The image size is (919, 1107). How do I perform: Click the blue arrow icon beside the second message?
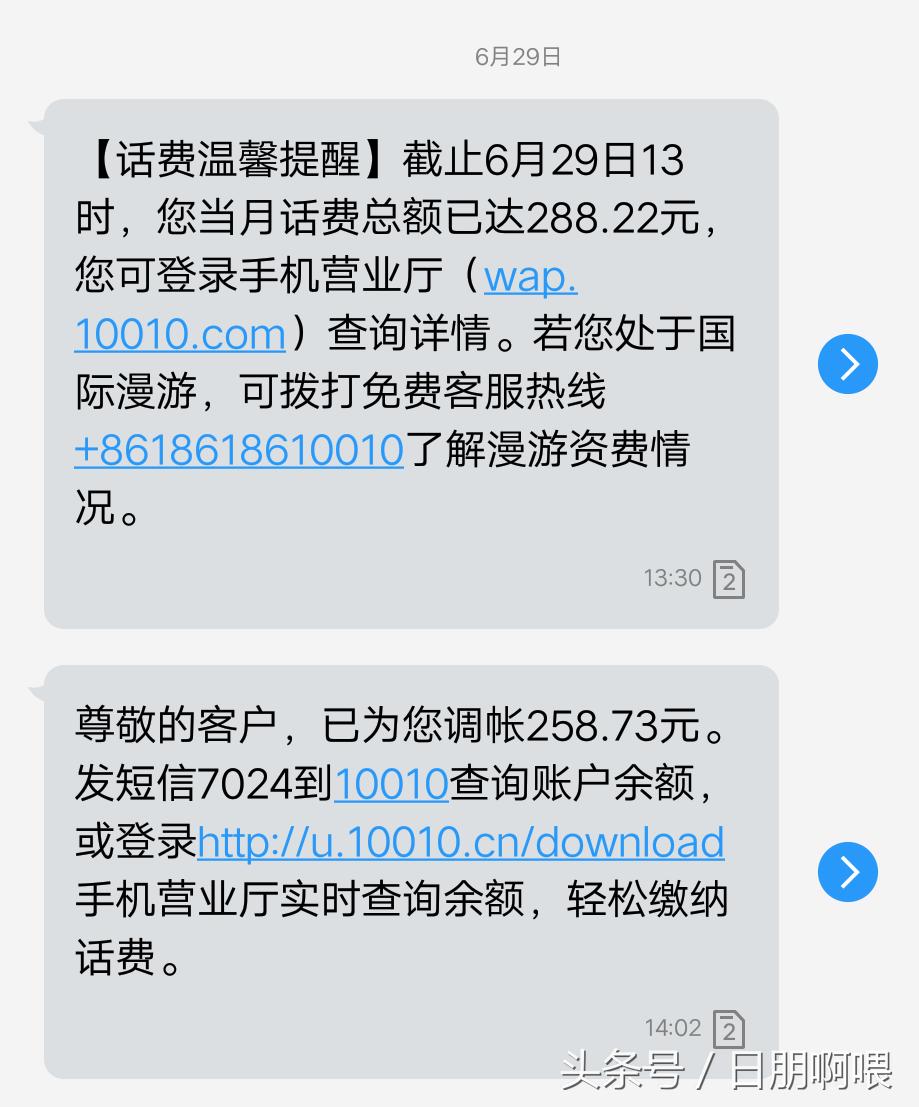point(847,872)
